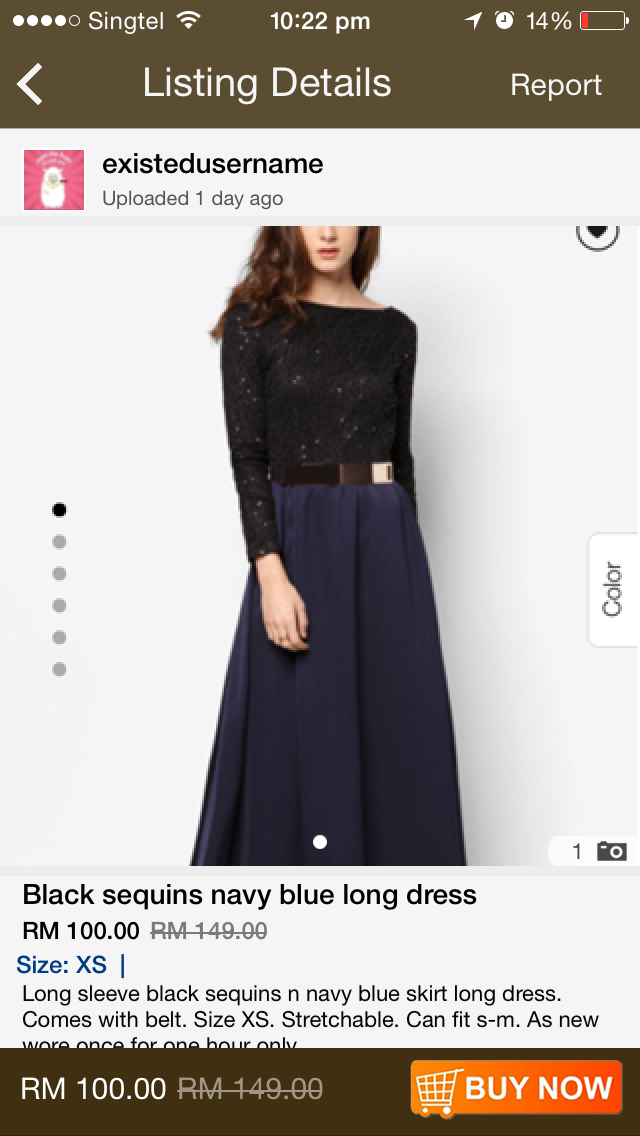Tap the Buy Now button
The image size is (640, 1136).
pyautogui.click(x=516, y=1088)
